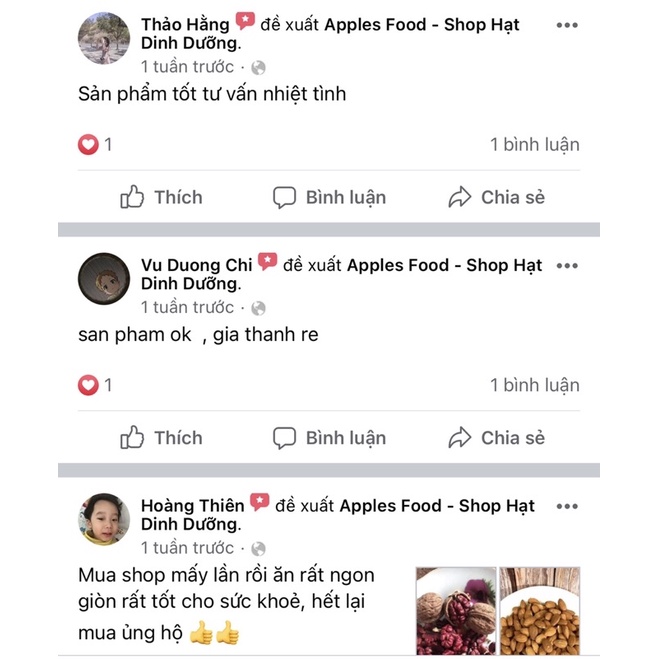Open Vu Duong Chi's profile name
Image resolution: width=659 pixels, height=659 pixels.
(x=196, y=265)
